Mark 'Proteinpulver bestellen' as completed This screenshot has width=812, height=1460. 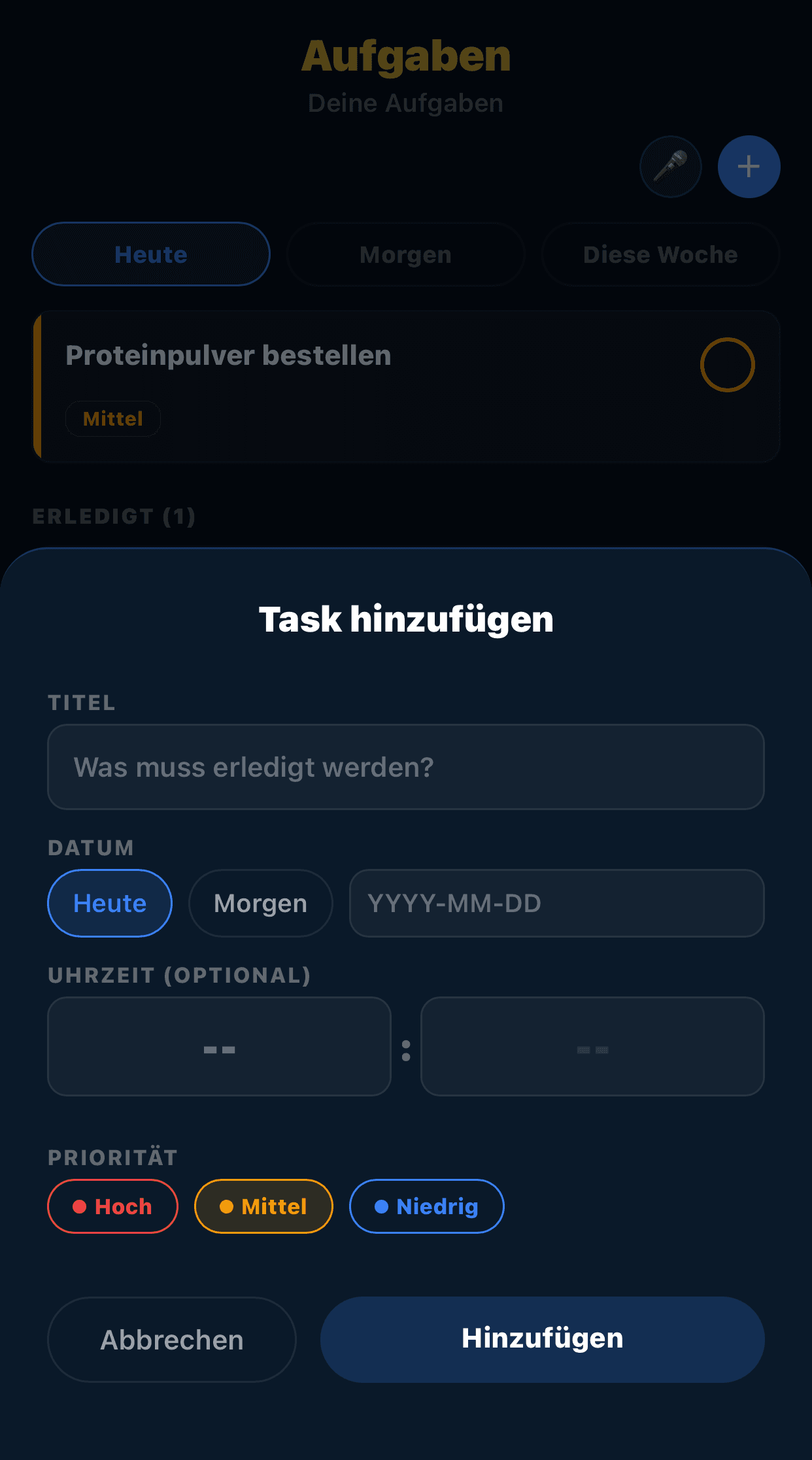click(726, 364)
